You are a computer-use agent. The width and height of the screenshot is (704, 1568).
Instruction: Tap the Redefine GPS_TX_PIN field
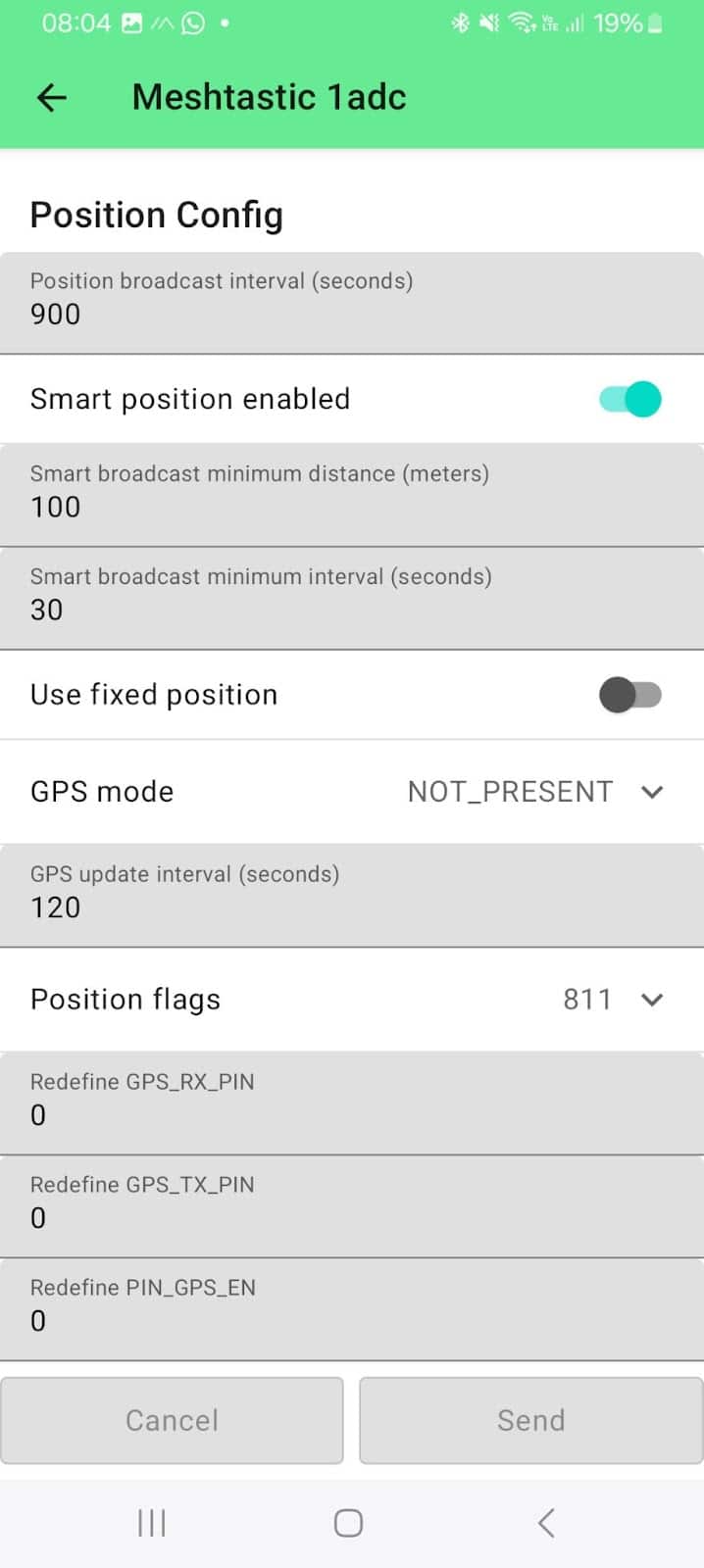point(351,1205)
